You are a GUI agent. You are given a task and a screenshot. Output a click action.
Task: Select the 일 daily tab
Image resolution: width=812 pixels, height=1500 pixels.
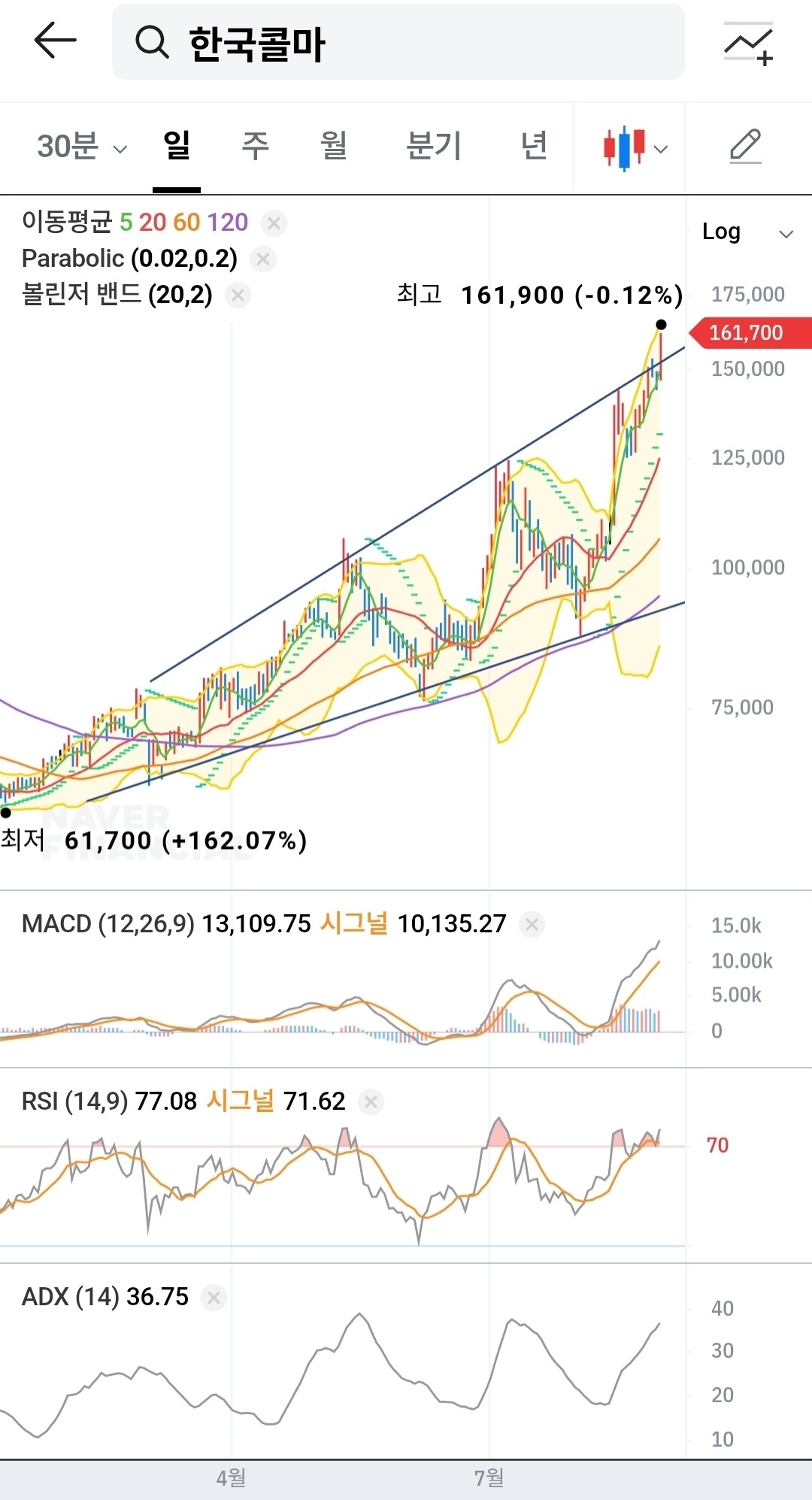pos(177,145)
